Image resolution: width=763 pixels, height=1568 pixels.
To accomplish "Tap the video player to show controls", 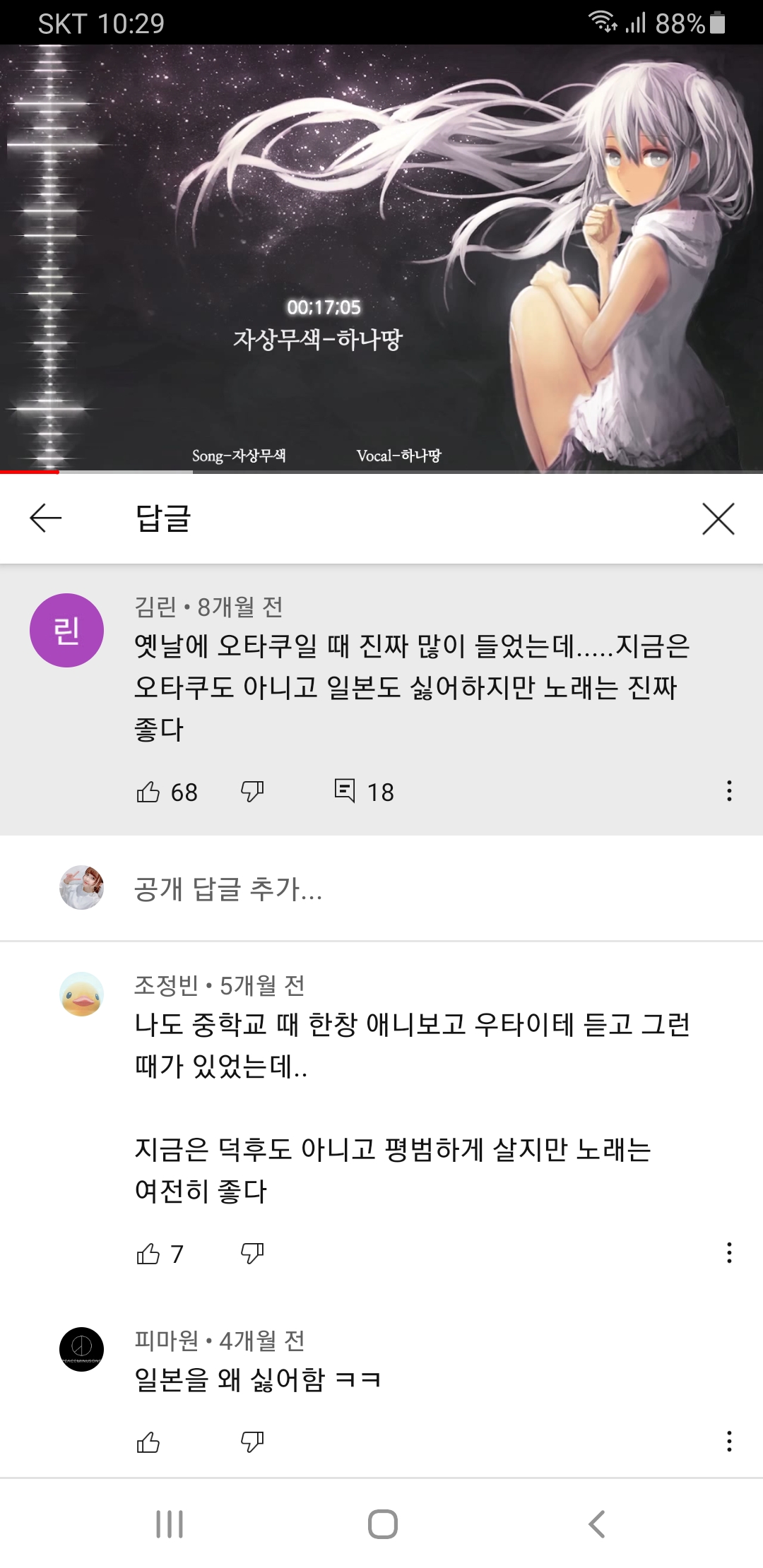I will [x=381, y=258].
